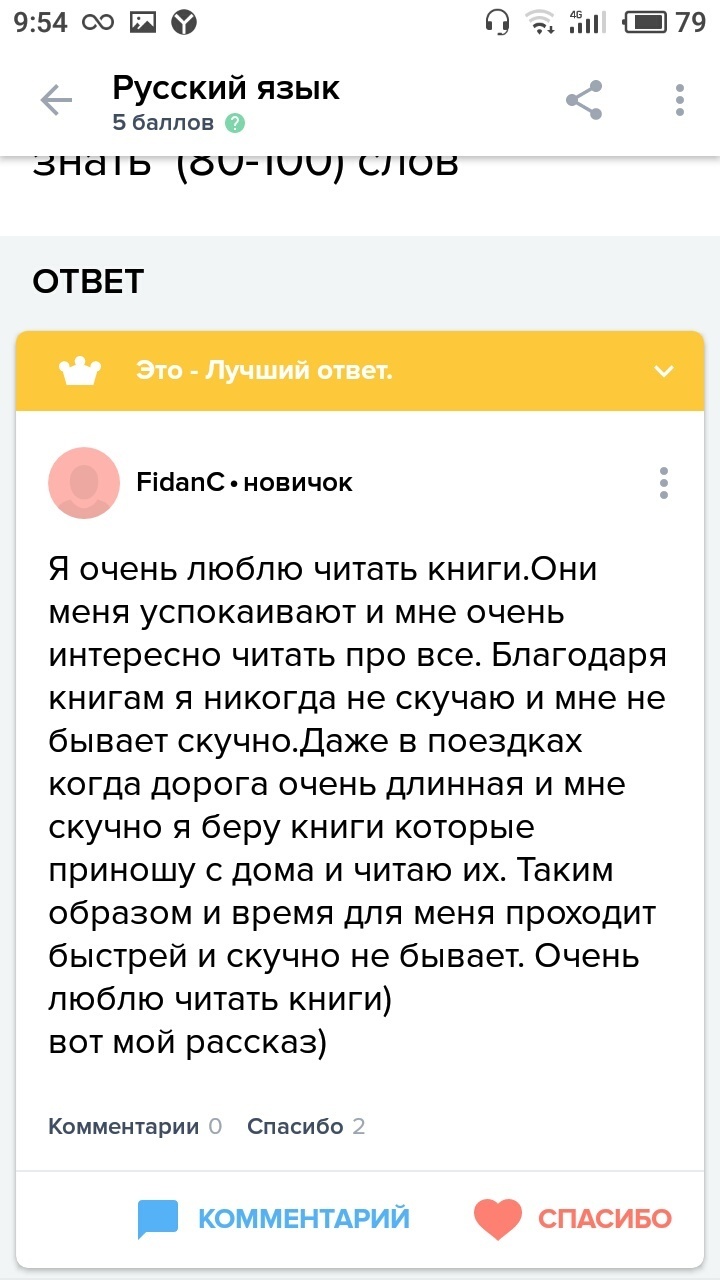Screen dimensions: 720x1280
Task: Collapse the Лучший ответ banner chevron
Action: (x=664, y=372)
